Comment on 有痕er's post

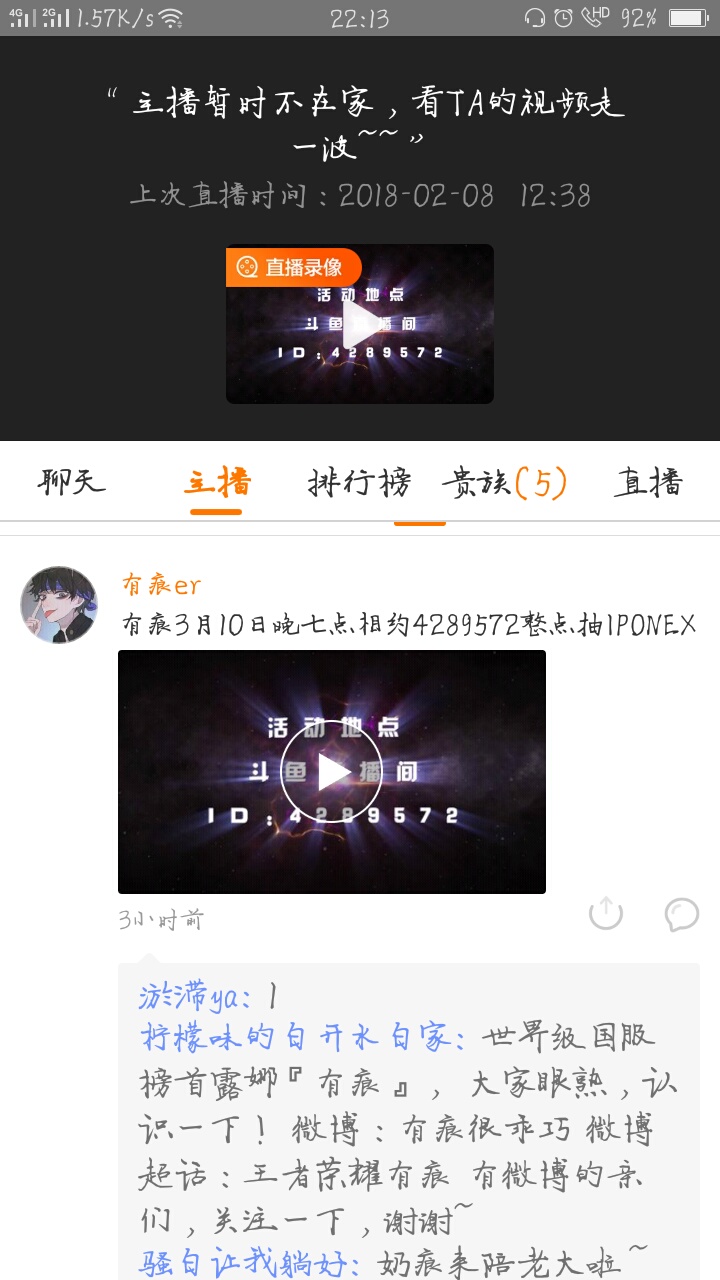point(681,913)
